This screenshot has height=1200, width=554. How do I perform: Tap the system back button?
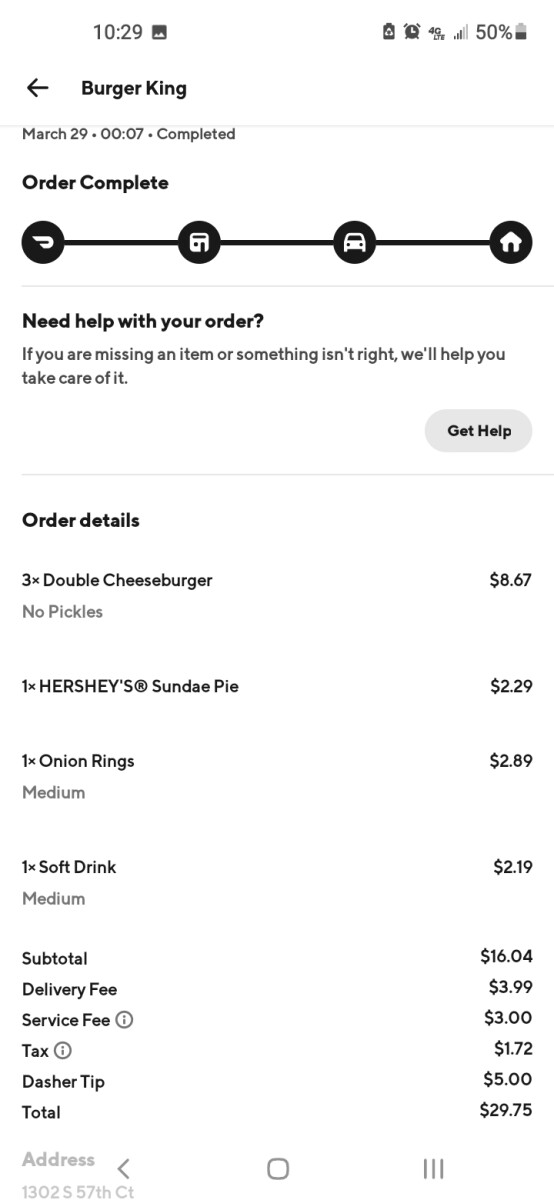(123, 1168)
